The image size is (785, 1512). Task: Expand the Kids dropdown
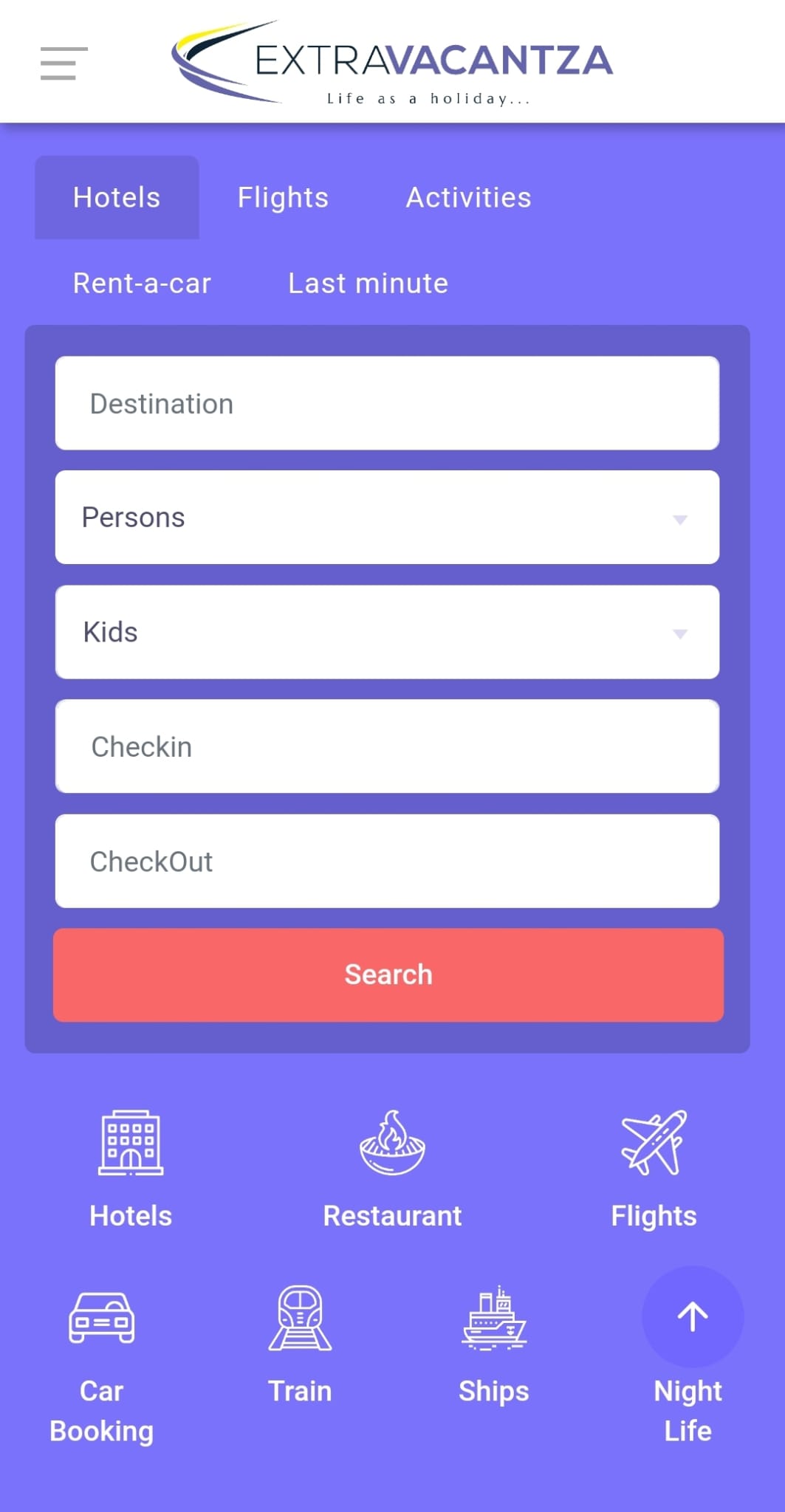[x=387, y=633]
